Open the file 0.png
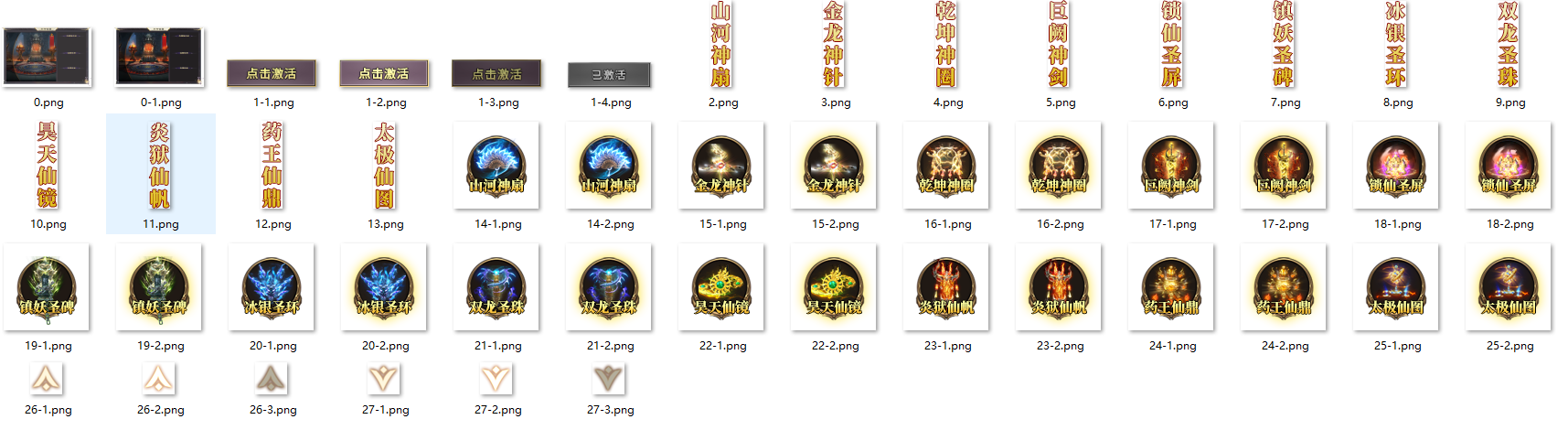Image resolution: width=1568 pixels, height=441 pixels. tap(48, 57)
